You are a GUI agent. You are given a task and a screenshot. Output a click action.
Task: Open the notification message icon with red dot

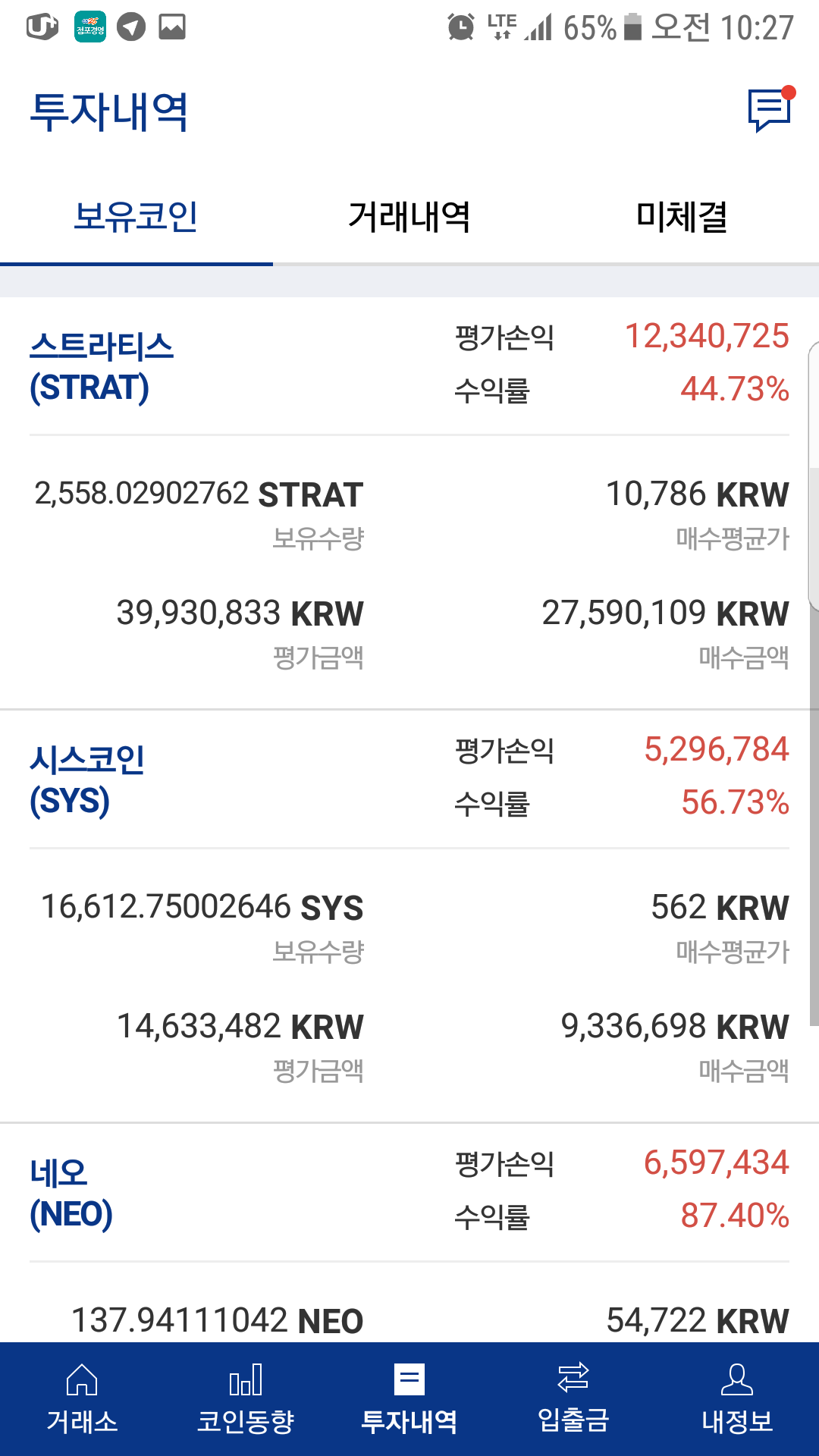point(768,110)
